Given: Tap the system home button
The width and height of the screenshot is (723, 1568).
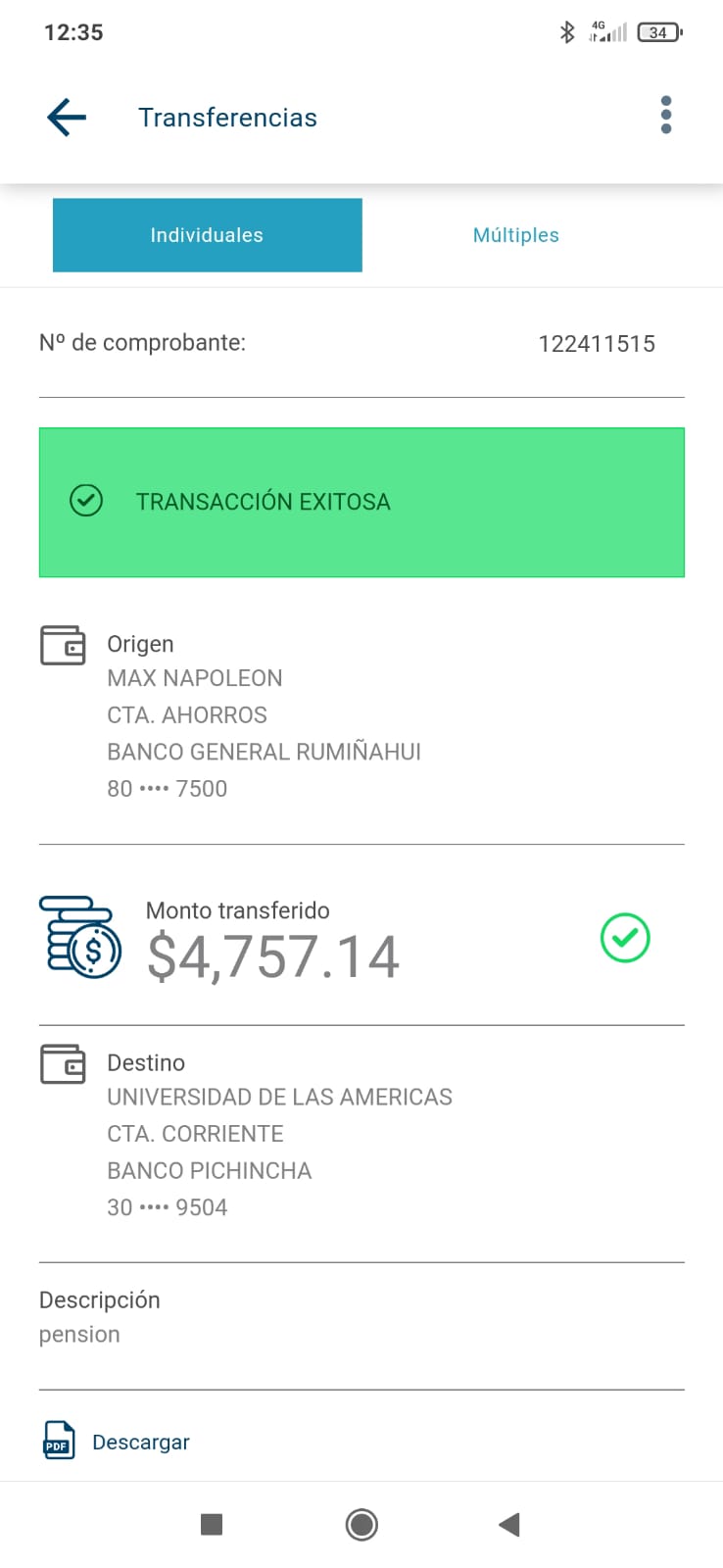Looking at the screenshot, I should pos(361,1524).
